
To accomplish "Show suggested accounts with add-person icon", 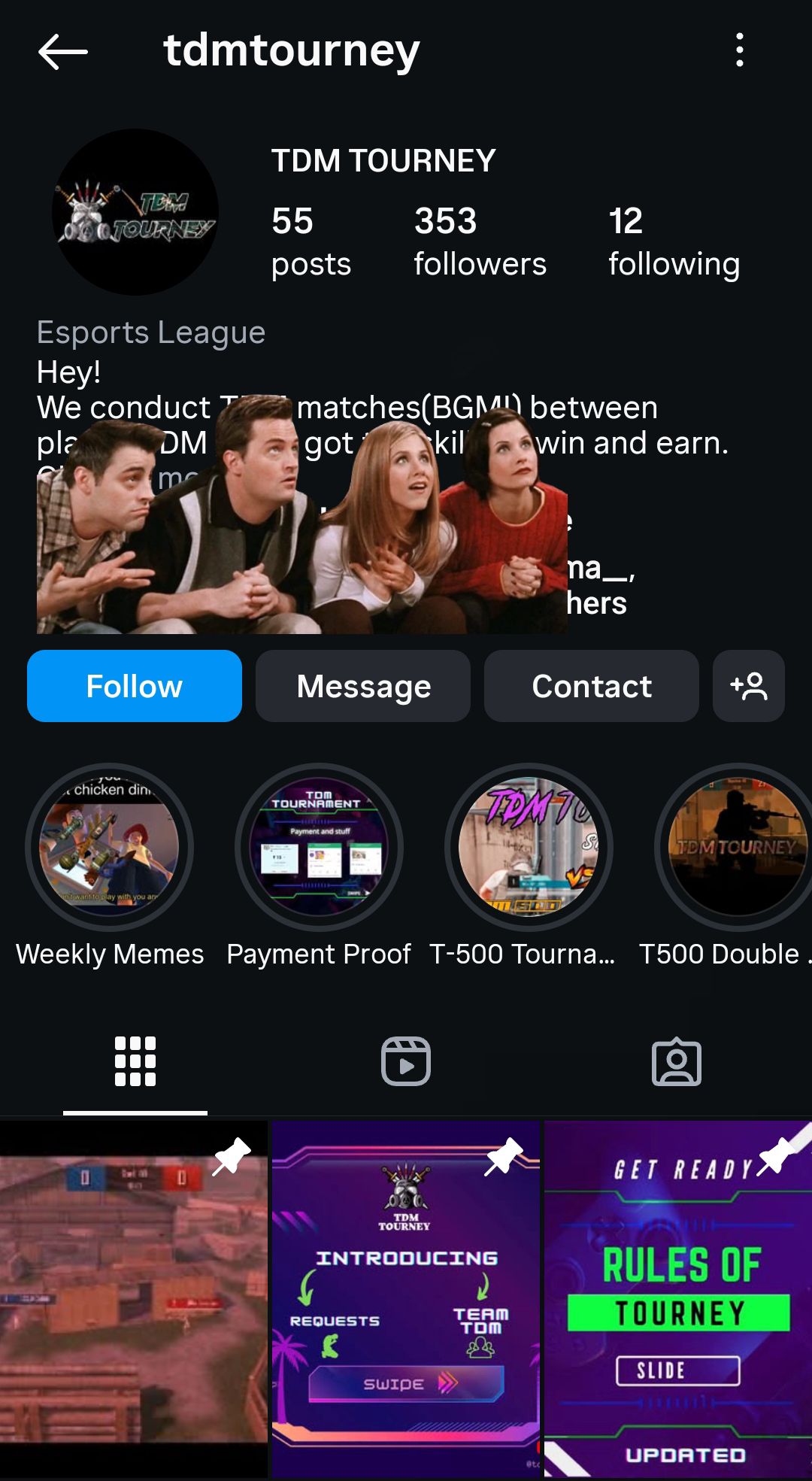I will tap(748, 686).
